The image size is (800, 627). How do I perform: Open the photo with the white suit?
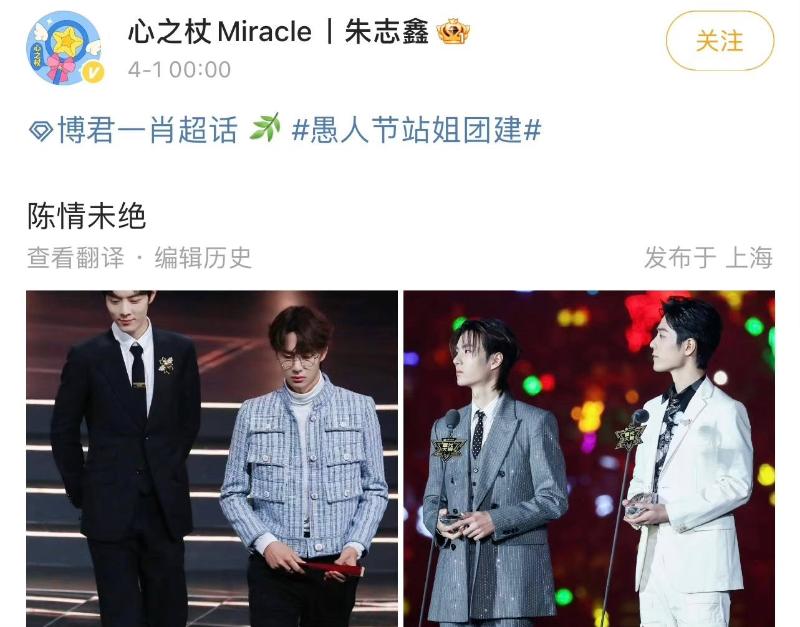tap(588, 458)
